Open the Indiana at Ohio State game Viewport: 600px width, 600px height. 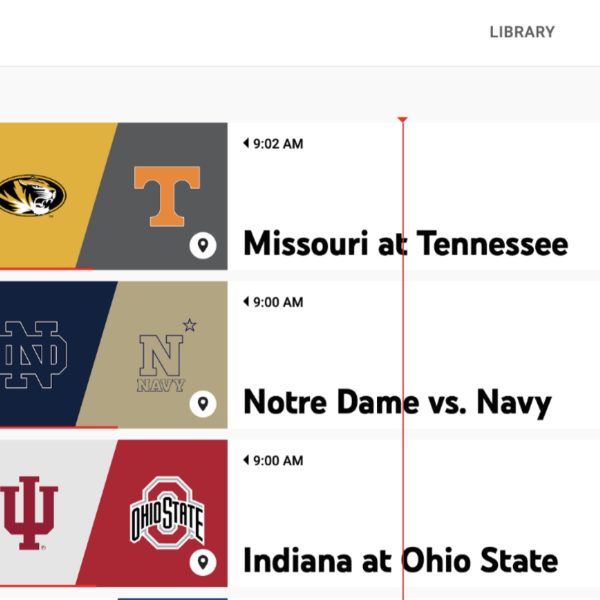(400, 560)
